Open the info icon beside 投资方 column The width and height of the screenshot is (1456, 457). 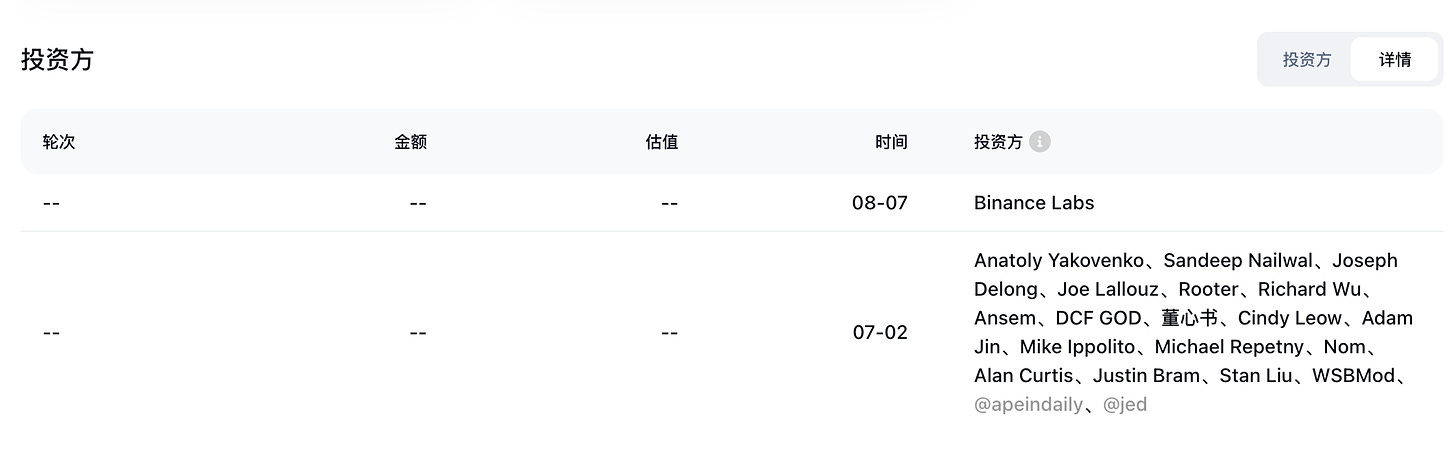click(1040, 142)
